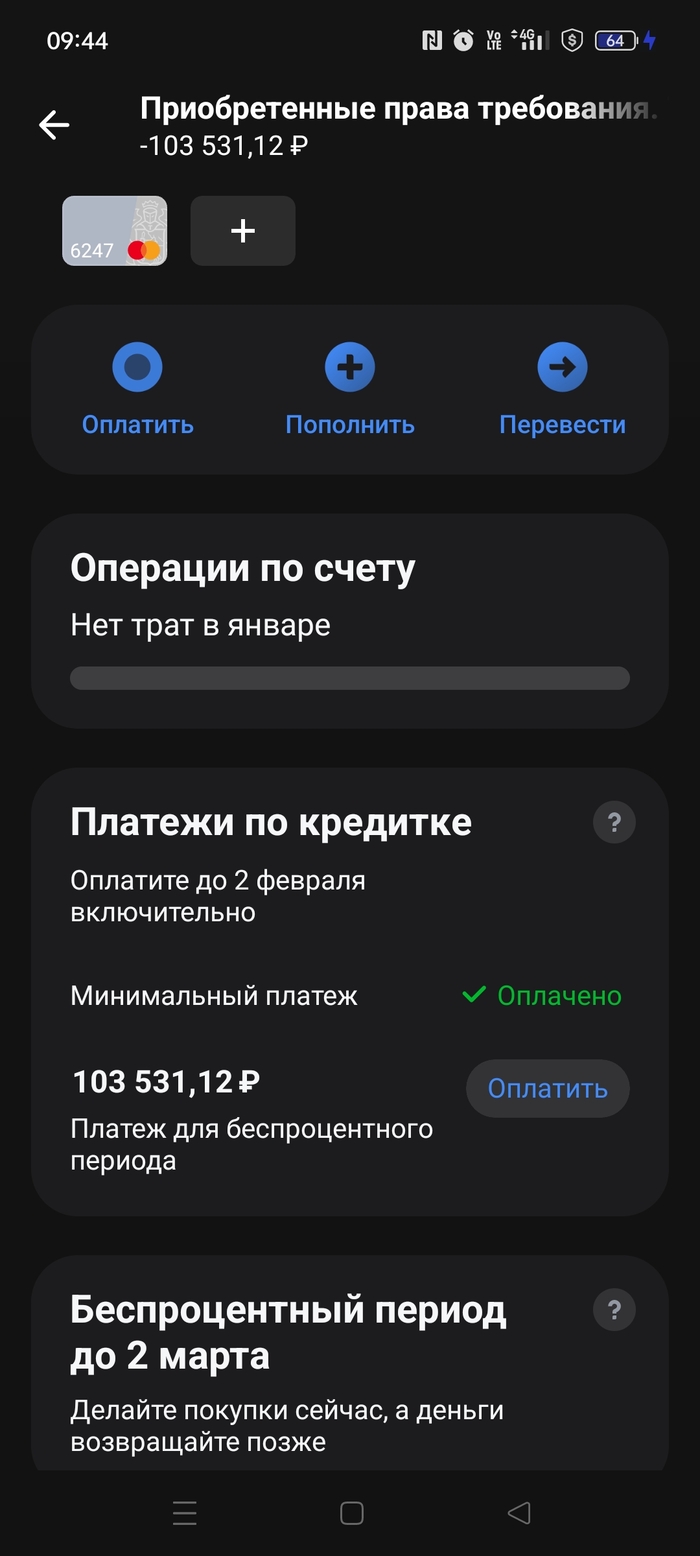Show help for Беспроцентный период
The image size is (700, 1556).
[614, 1310]
